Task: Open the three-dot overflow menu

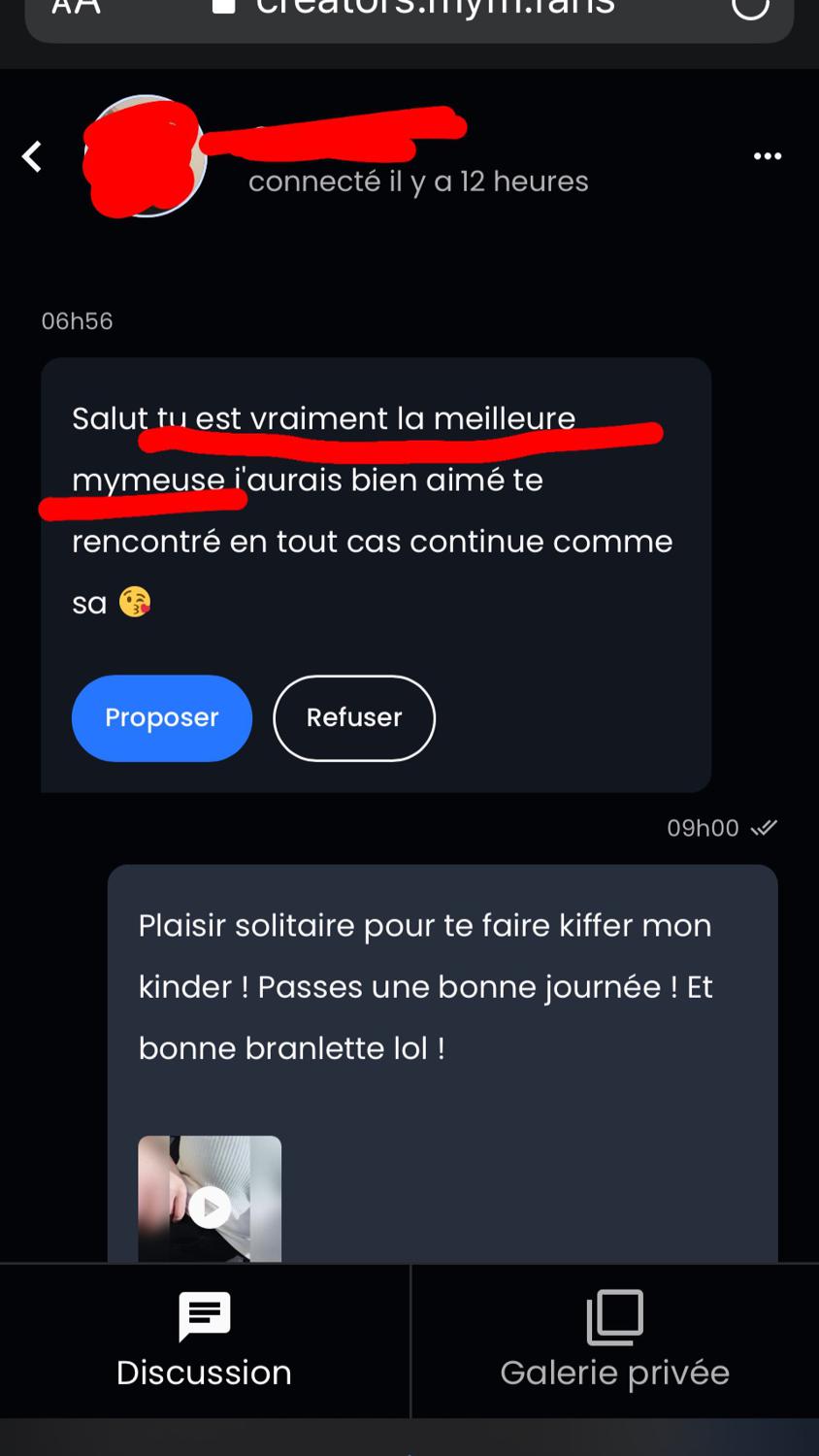Action: (x=768, y=156)
